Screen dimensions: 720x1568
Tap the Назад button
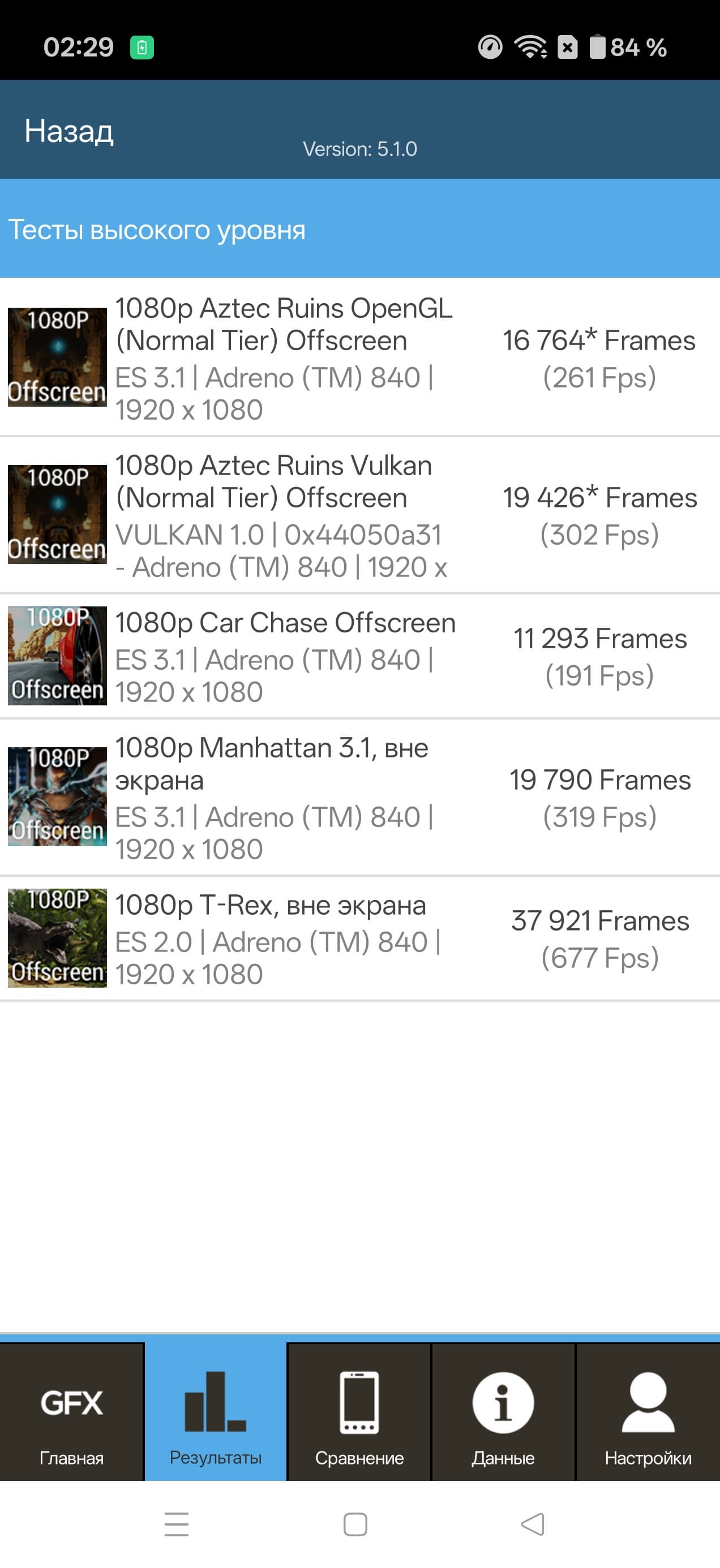pos(69,131)
